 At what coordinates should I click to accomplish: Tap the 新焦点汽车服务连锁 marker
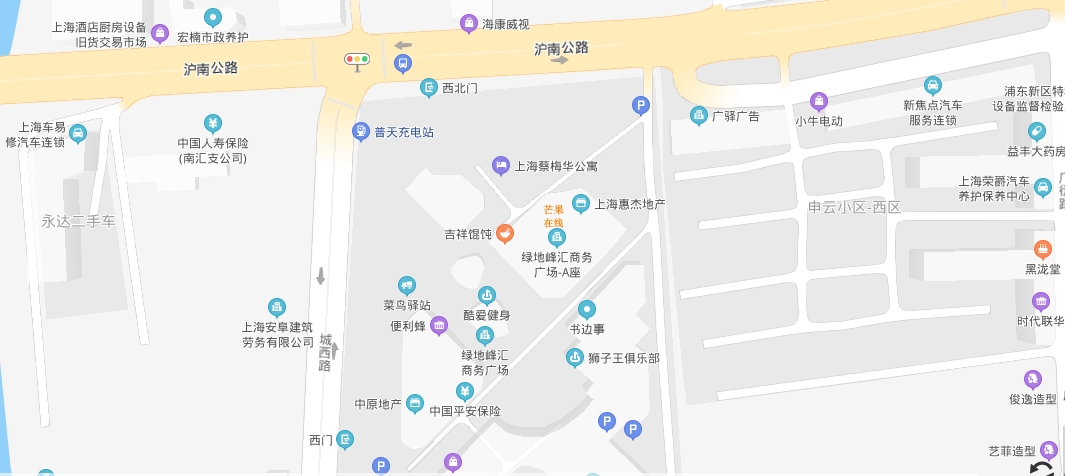pos(932,85)
